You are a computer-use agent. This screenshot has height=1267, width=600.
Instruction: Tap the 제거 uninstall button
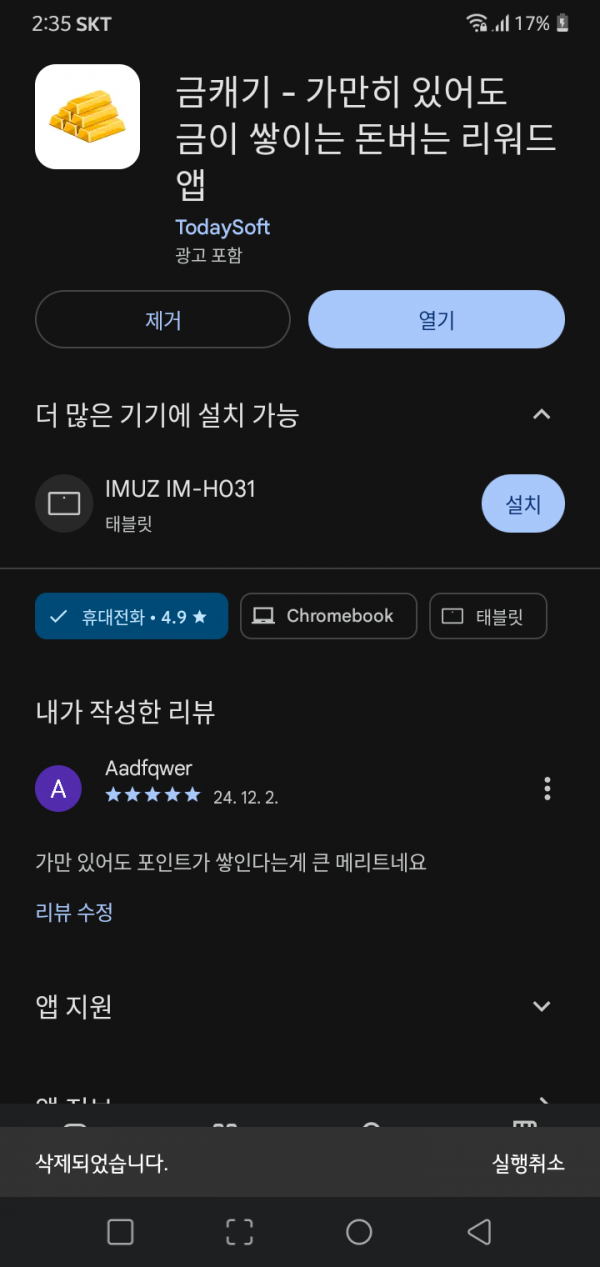click(x=162, y=320)
